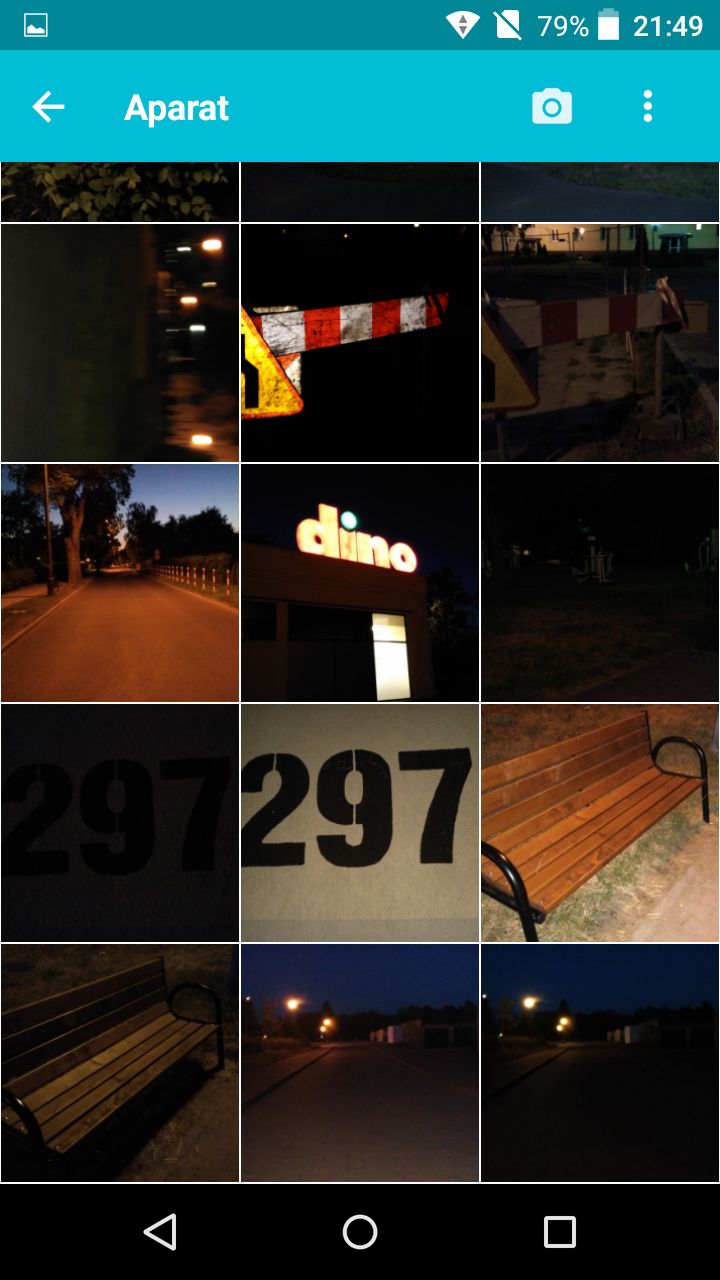
Task: Open the brightly lit 297 stencil photo
Action: click(360, 822)
